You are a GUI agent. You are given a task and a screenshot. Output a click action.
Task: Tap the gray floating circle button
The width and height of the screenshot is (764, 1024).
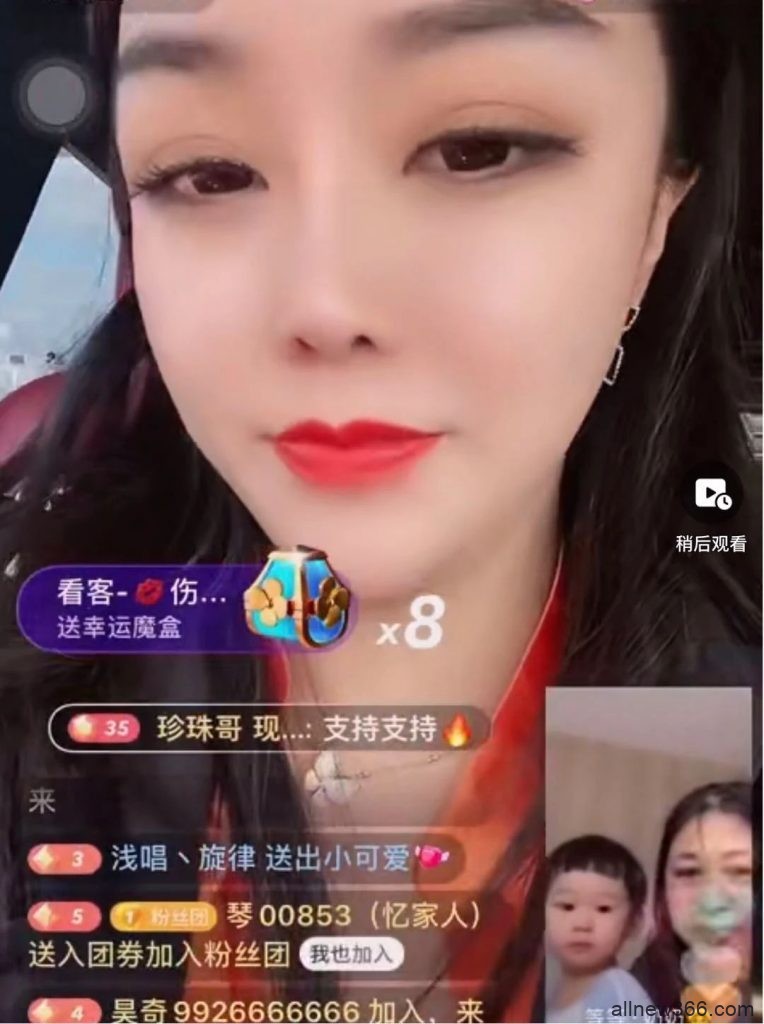coord(56,97)
